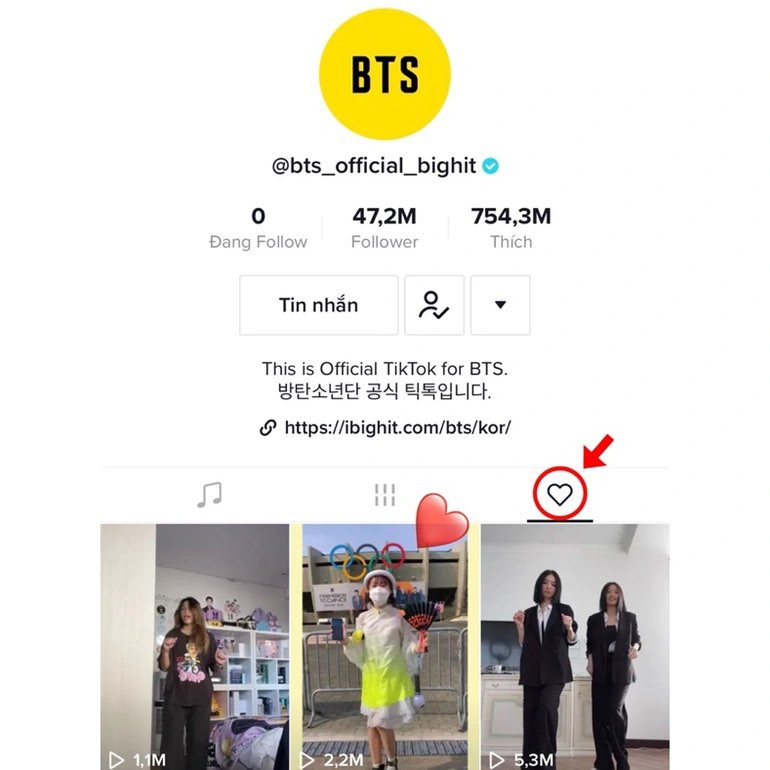
Task: Watch the video with 5,3M views
Action: point(575,645)
